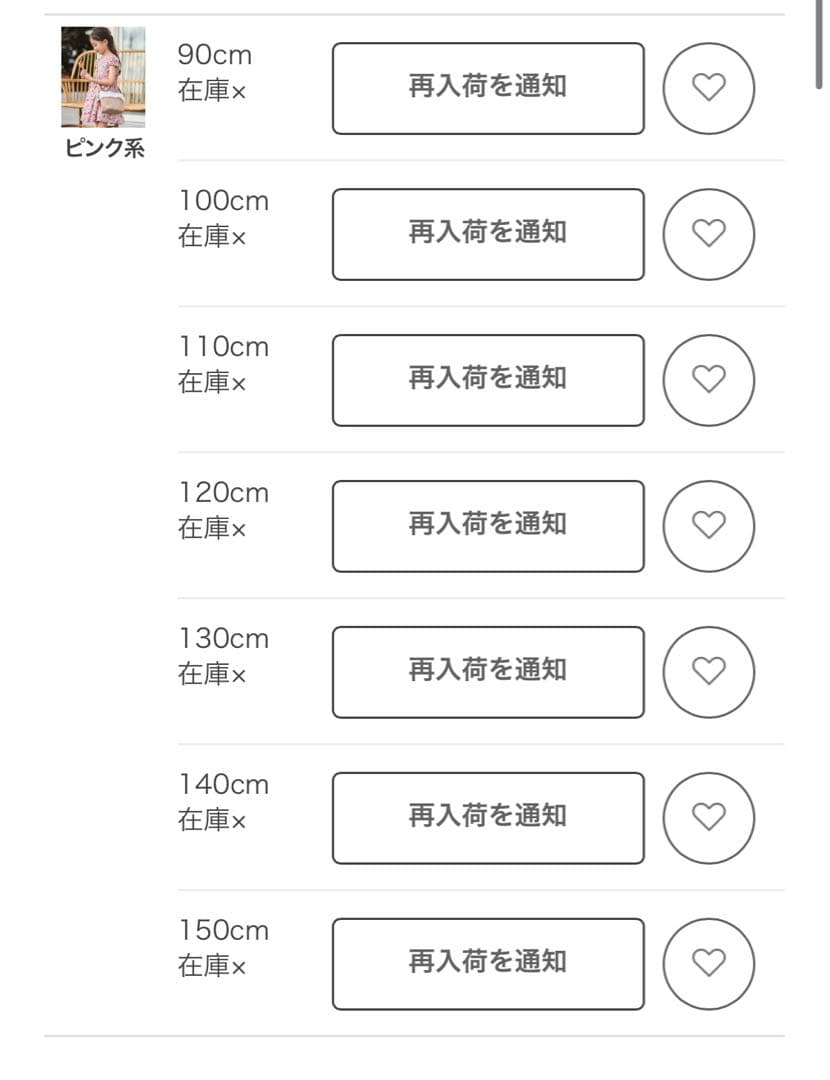
Task: Open the ピンク系 color thumbnail
Action: point(103,77)
